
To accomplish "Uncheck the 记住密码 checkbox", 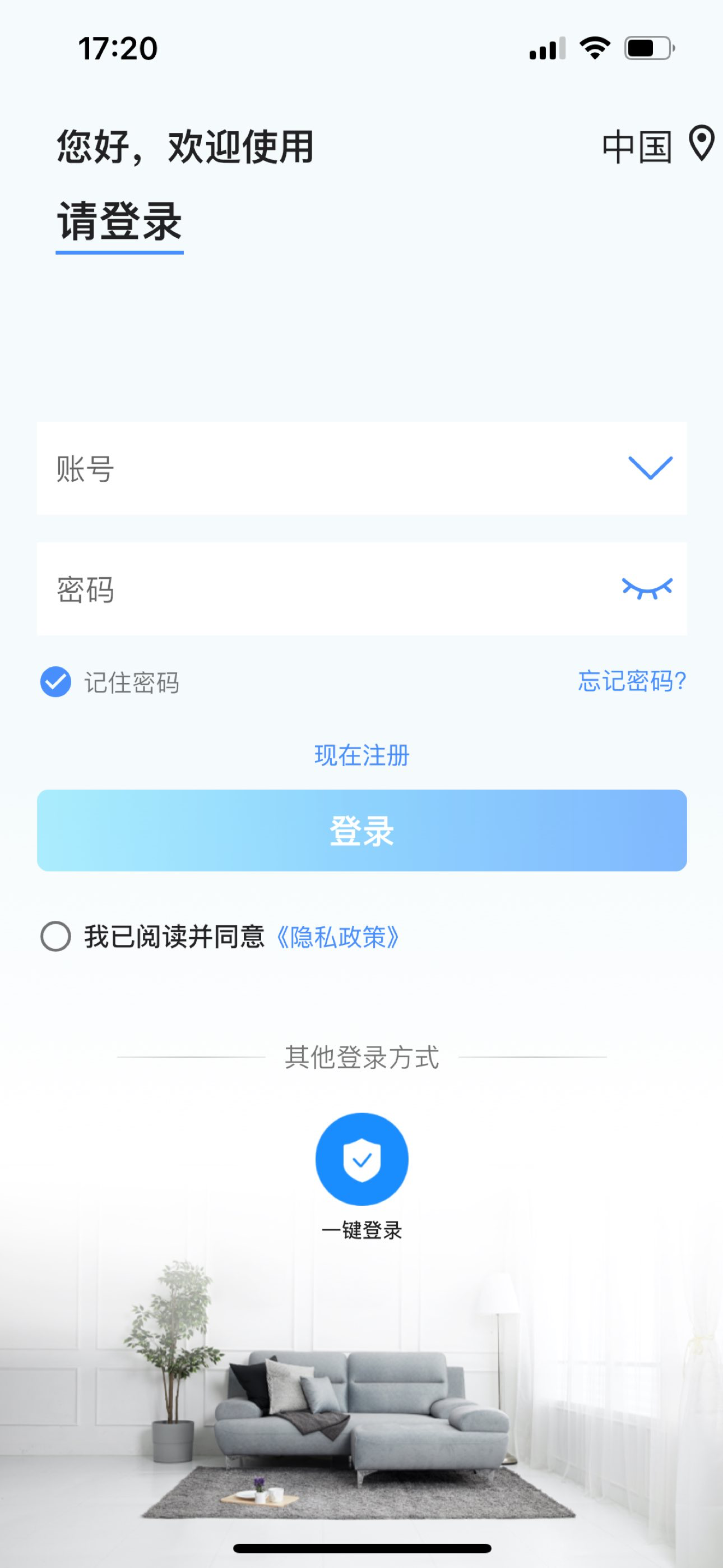I will [x=56, y=683].
